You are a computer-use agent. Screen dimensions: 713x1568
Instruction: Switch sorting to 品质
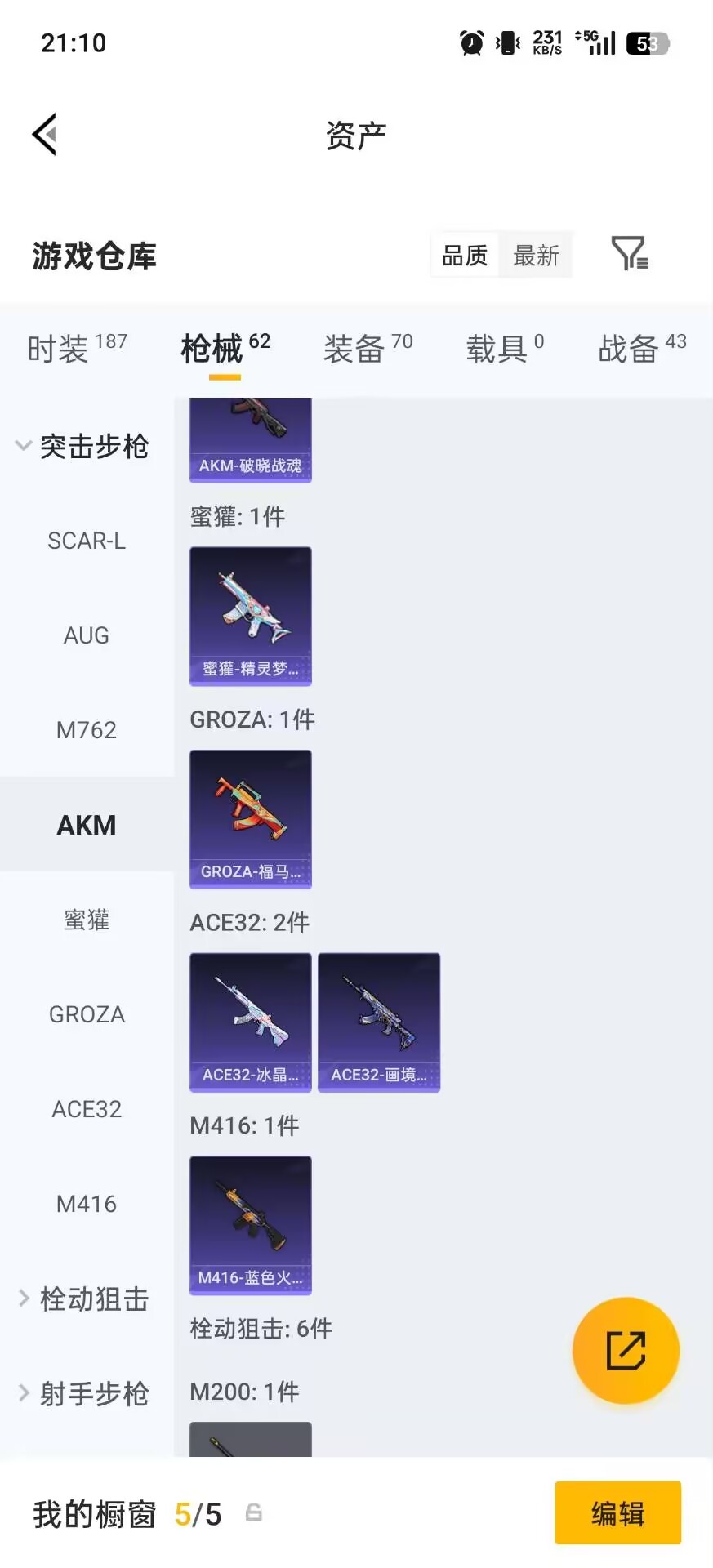click(x=464, y=255)
